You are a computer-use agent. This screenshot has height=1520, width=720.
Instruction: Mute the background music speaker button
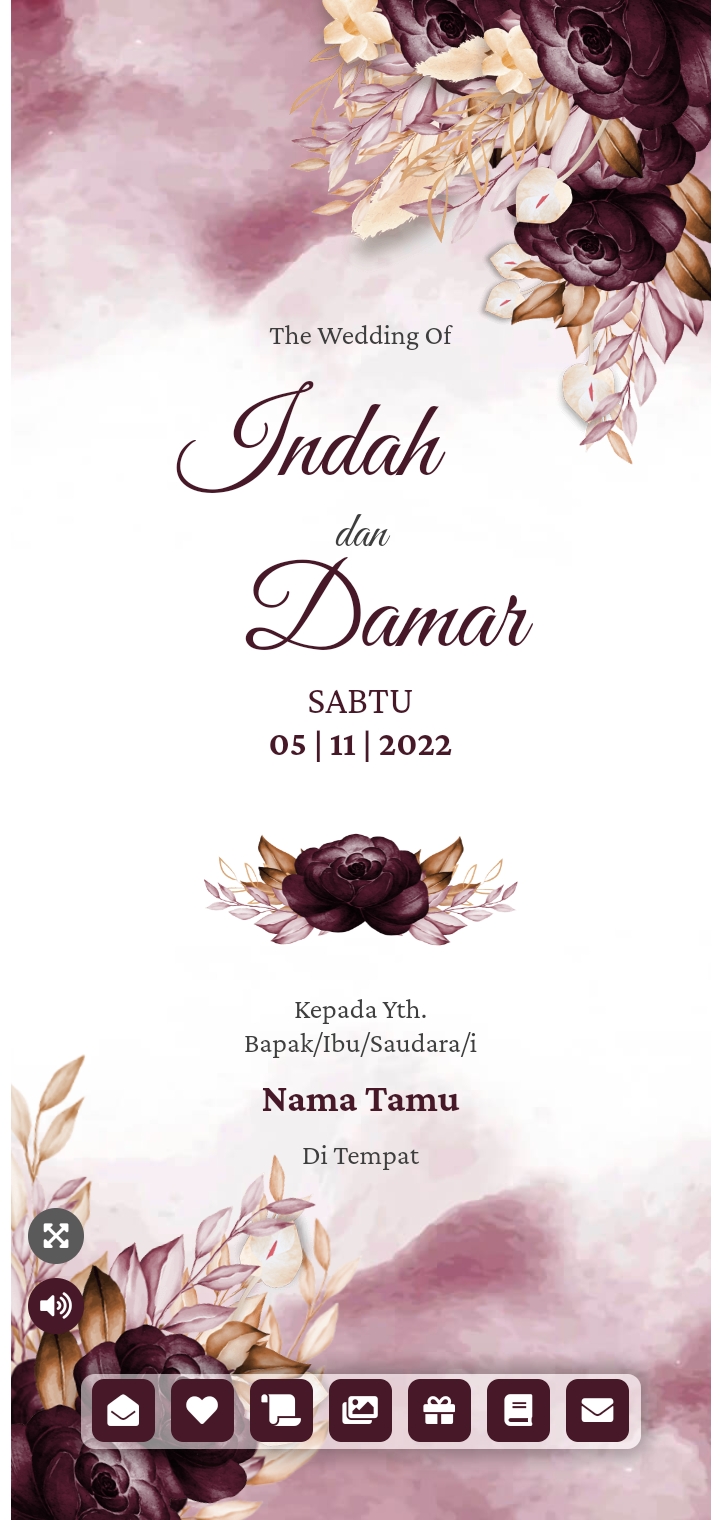[x=56, y=1306]
